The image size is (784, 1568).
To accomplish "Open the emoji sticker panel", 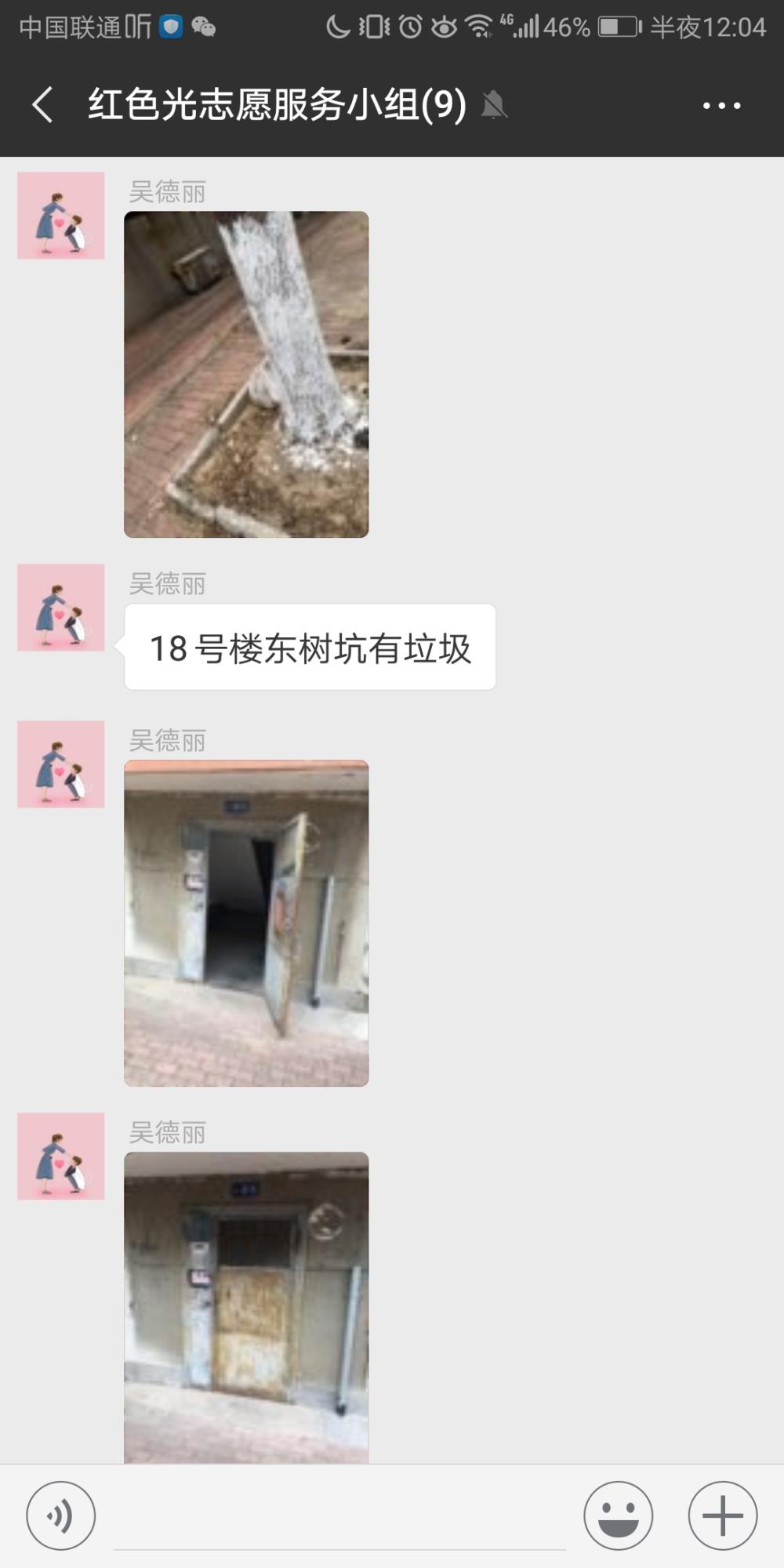I will click(618, 1515).
